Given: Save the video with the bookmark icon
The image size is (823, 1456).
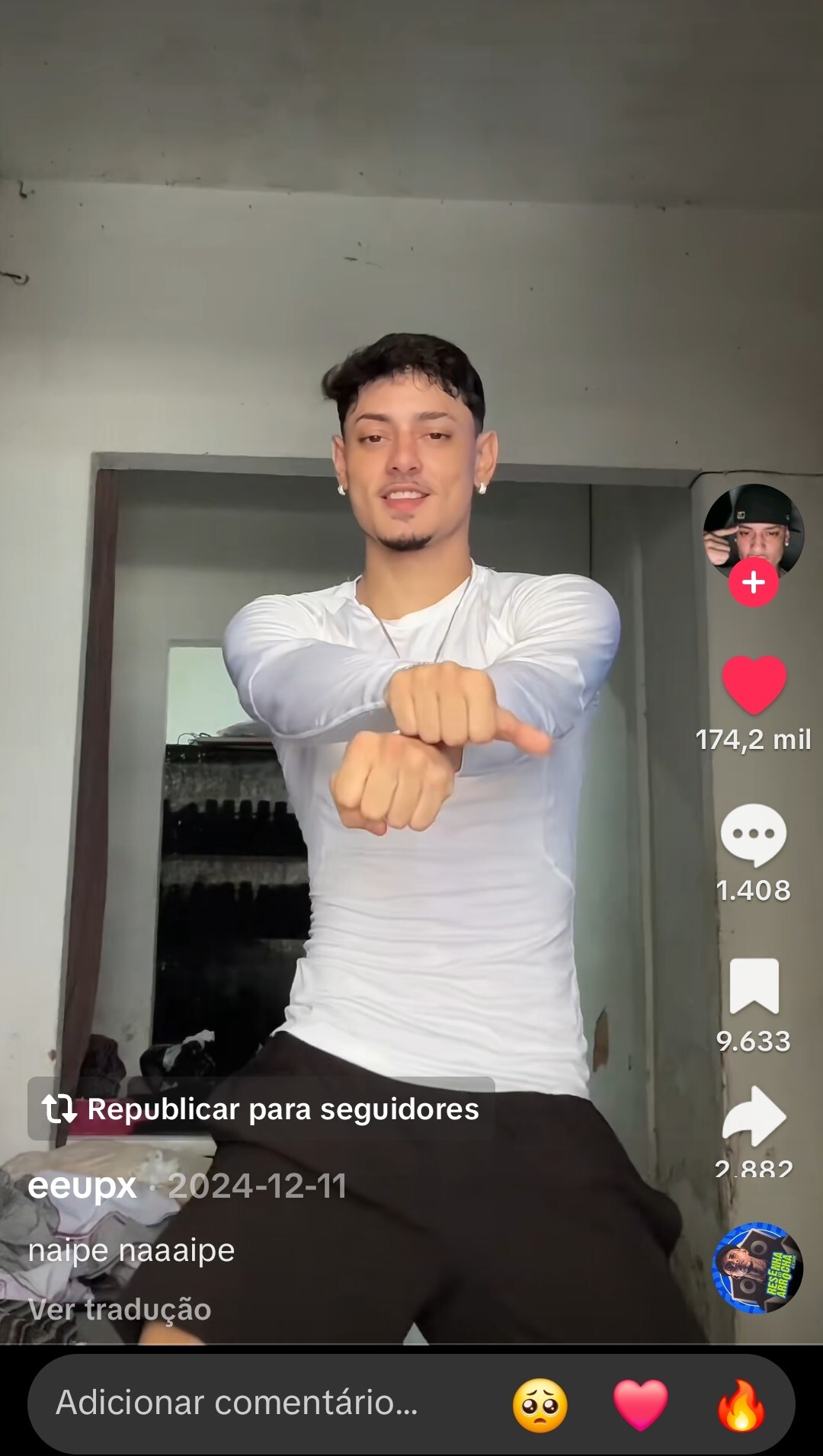Looking at the screenshot, I should point(754,986).
